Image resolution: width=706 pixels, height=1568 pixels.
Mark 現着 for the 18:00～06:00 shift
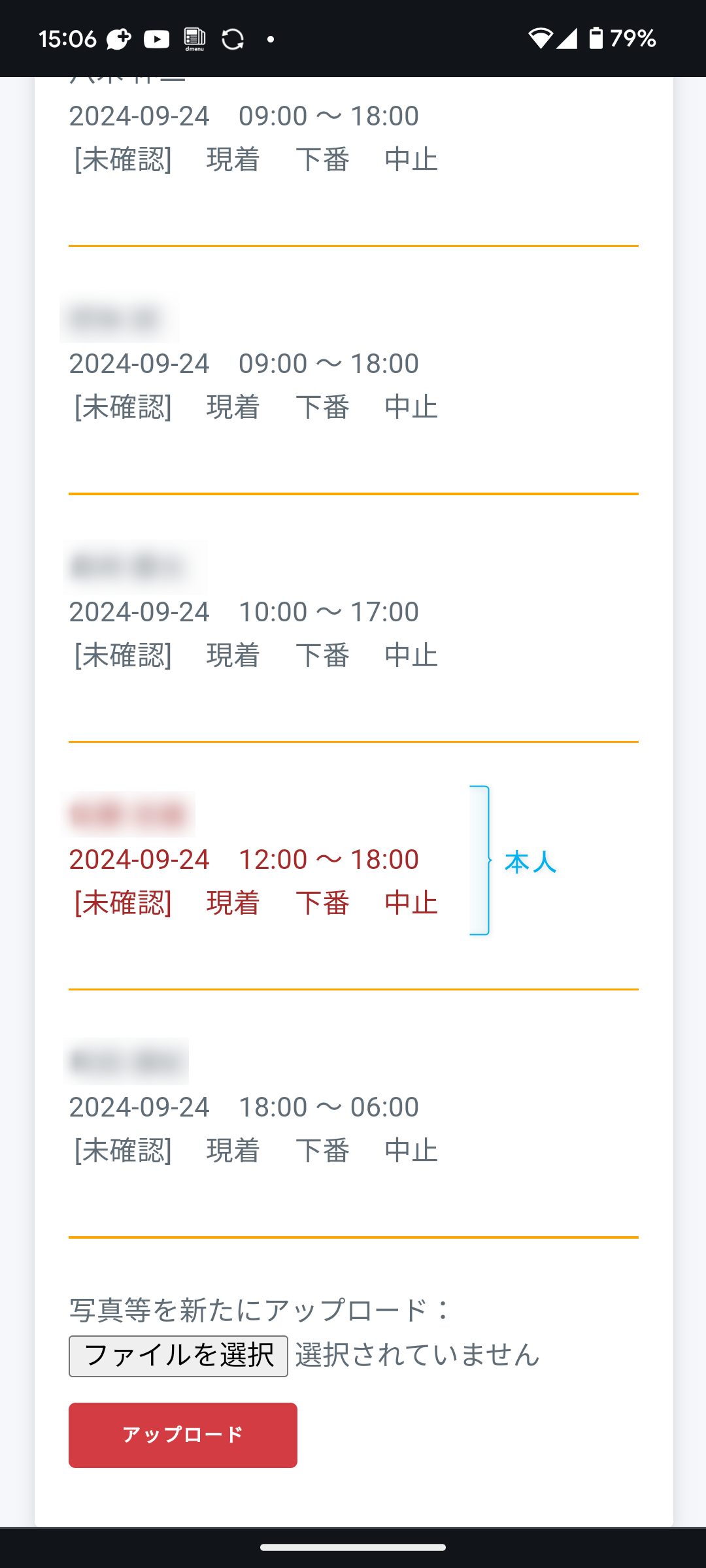click(x=233, y=1151)
